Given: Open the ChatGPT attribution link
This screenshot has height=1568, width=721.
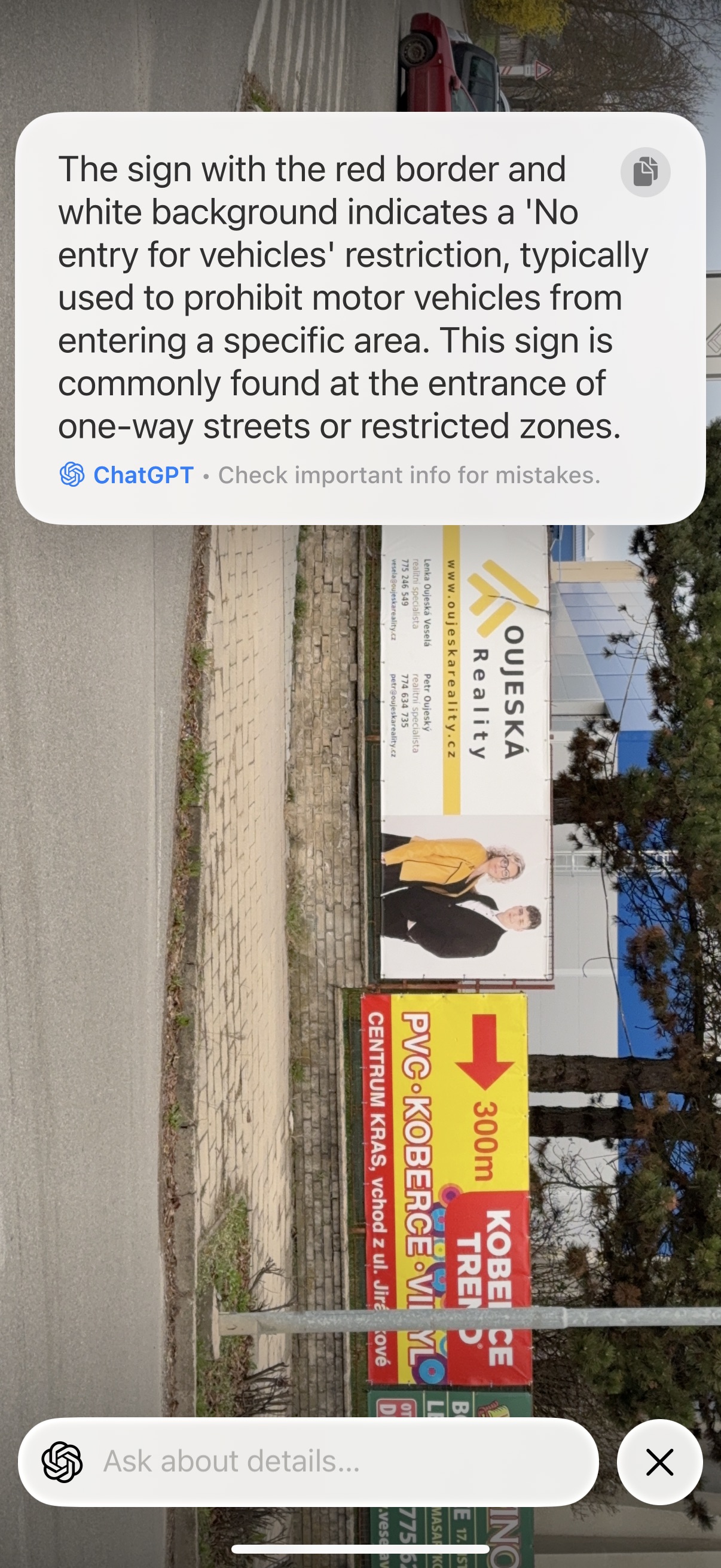Looking at the screenshot, I should pyautogui.click(x=127, y=475).
